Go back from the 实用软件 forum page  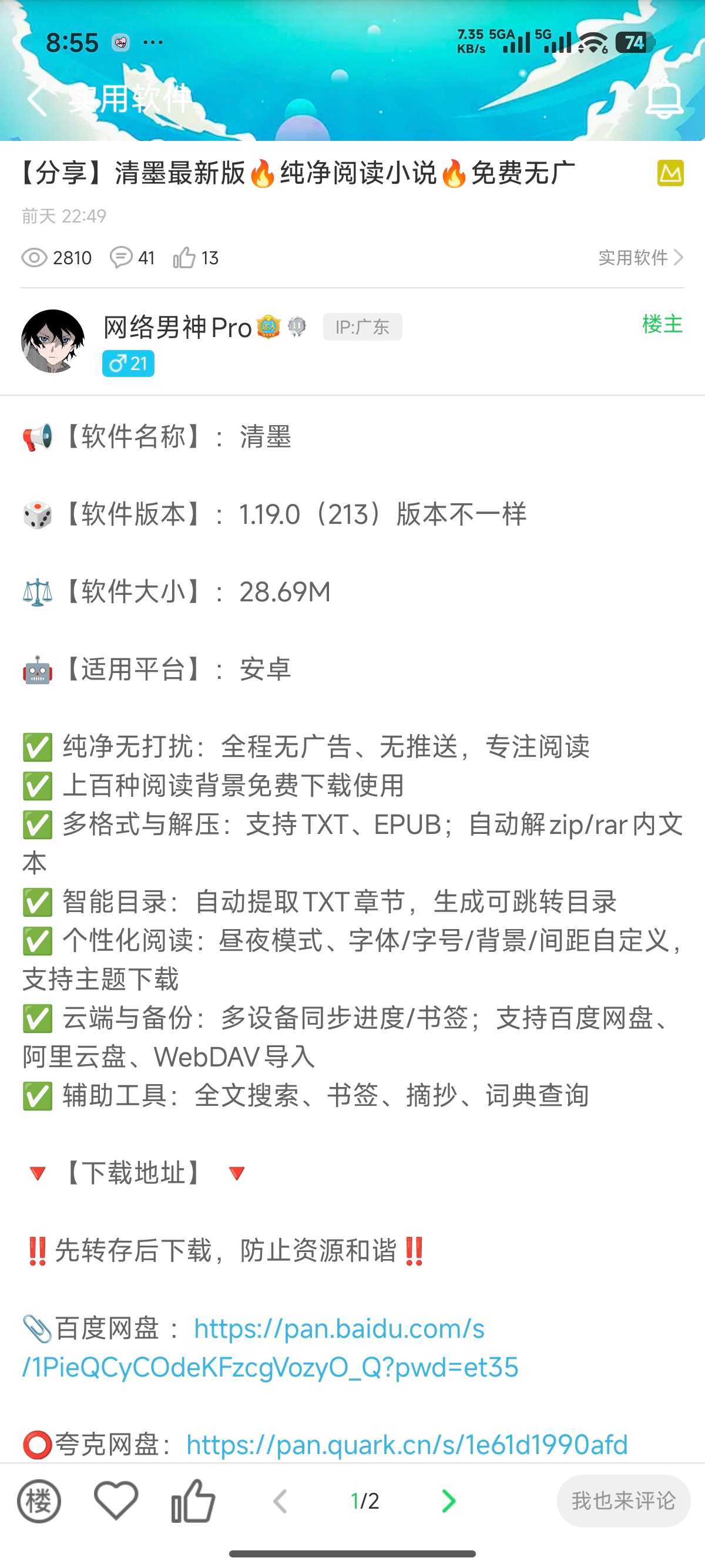tap(38, 99)
